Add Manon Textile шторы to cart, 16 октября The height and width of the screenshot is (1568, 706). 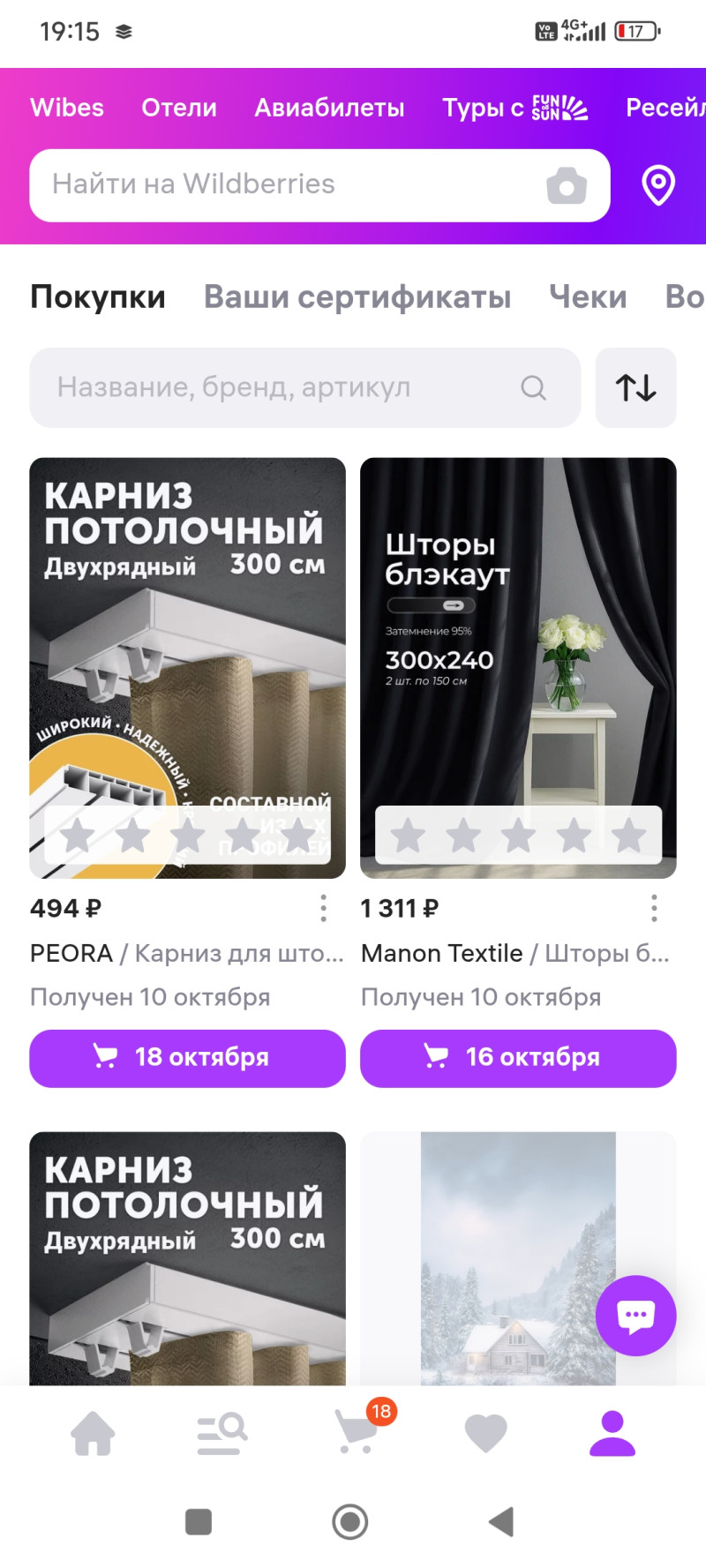click(518, 1058)
